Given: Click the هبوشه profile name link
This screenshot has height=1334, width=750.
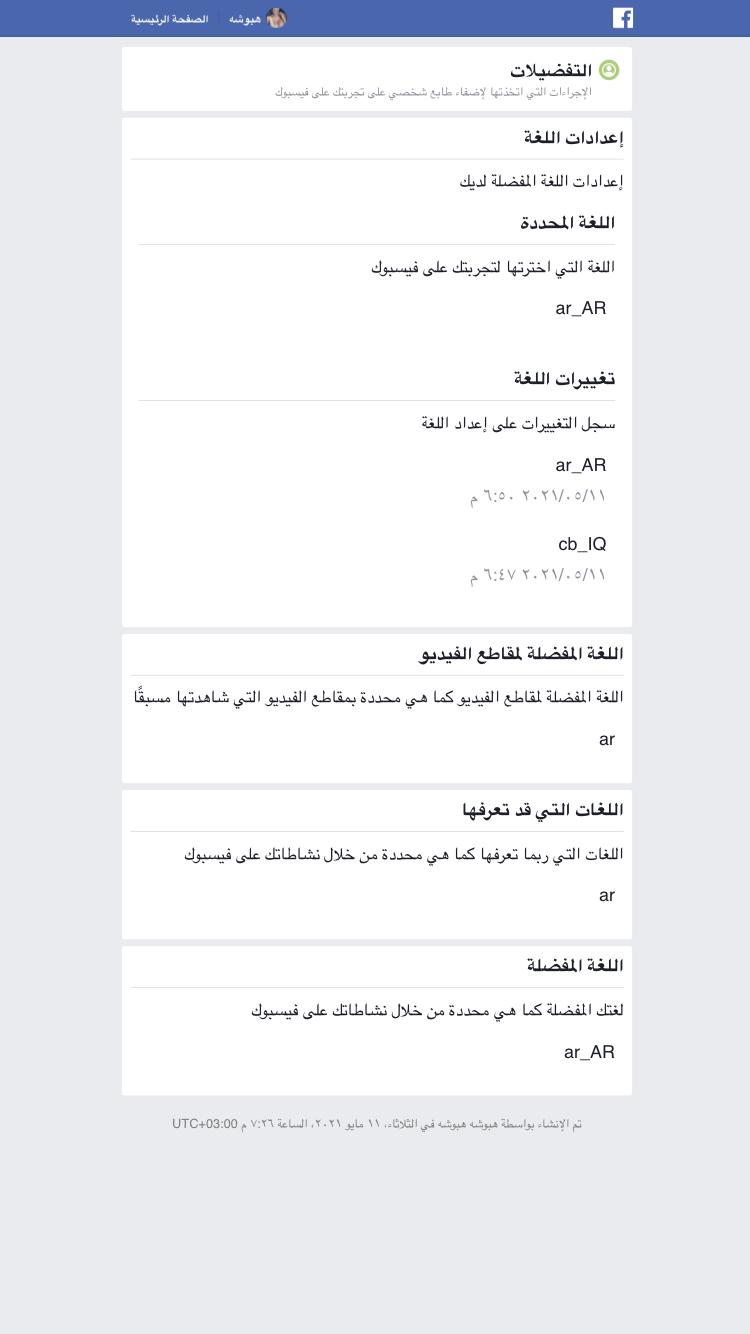Looking at the screenshot, I should [x=245, y=18].
